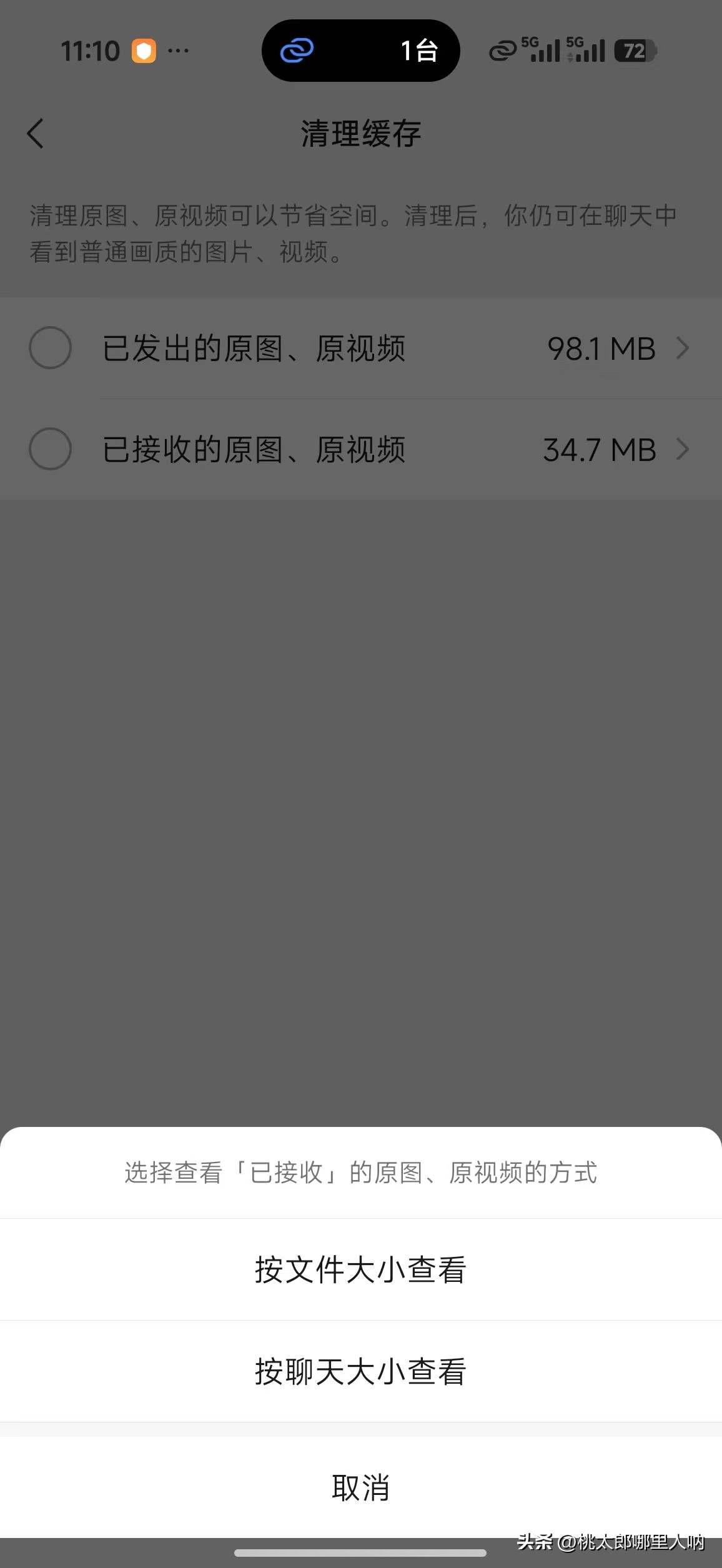Tap the first 5G signal icon
Image resolution: width=722 pixels, height=1568 pixels.
pyautogui.click(x=541, y=50)
